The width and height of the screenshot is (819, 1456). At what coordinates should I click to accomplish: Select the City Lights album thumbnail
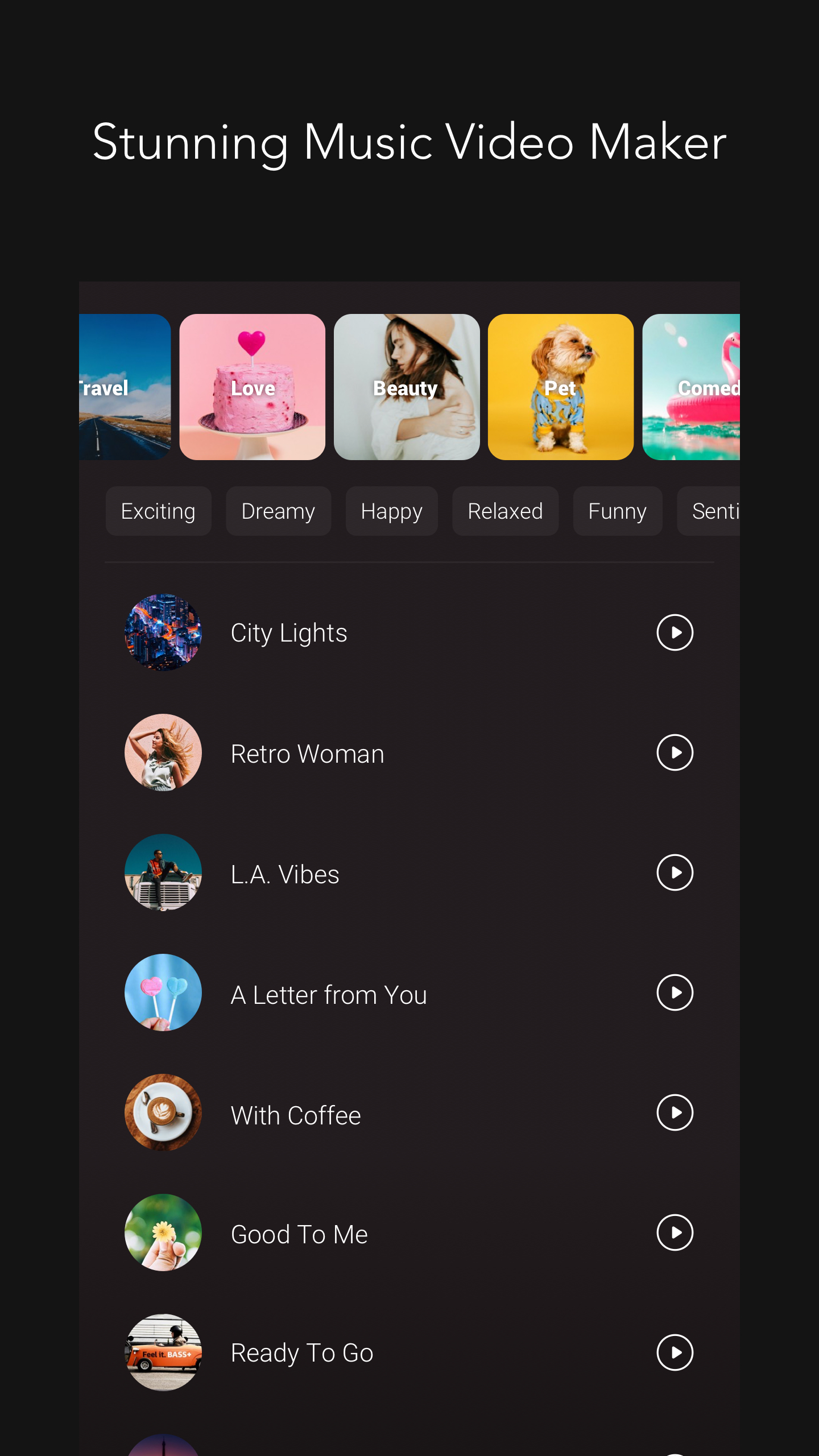click(x=163, y=632)
